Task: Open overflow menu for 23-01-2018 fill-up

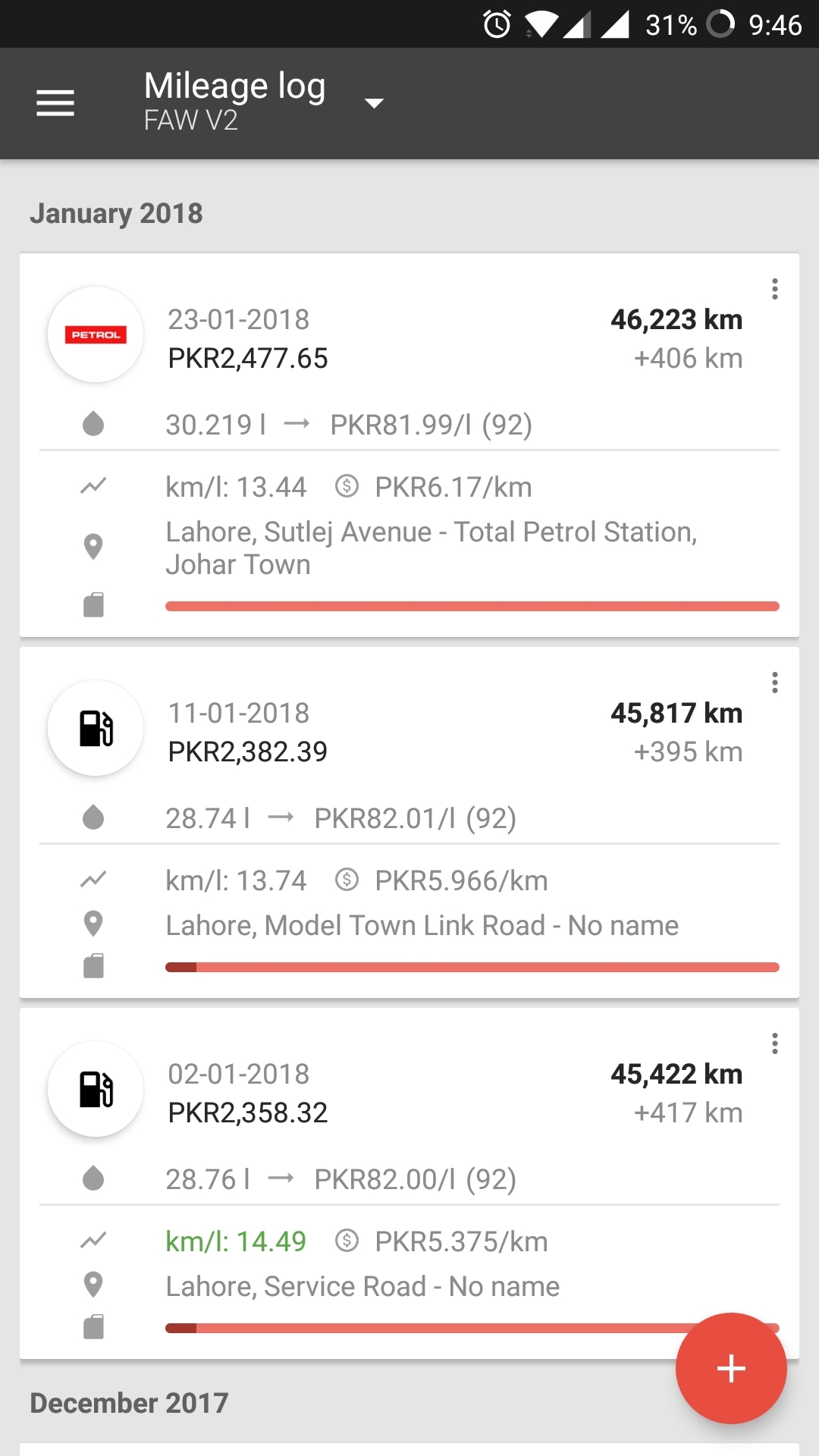Action: pos(774,289)
